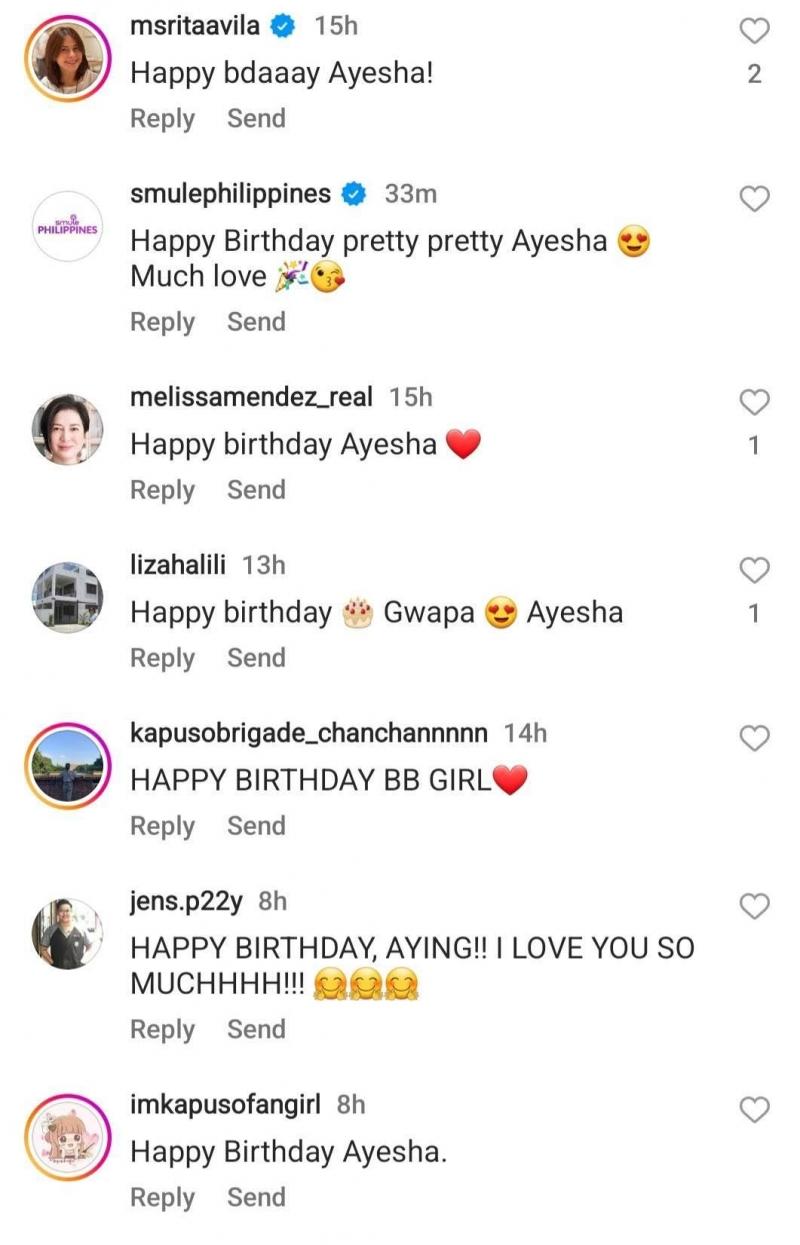
Task: Like the smulephilippines comment
Action: click(754, 199)
